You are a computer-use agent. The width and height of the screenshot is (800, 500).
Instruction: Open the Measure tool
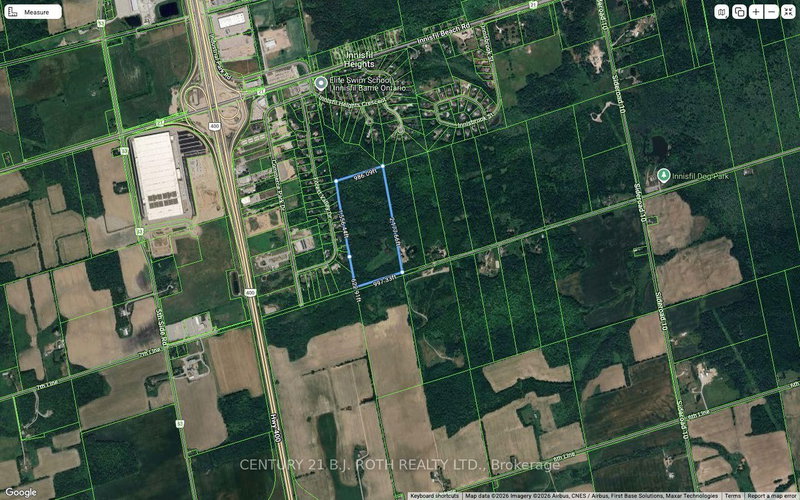(33, 11)
